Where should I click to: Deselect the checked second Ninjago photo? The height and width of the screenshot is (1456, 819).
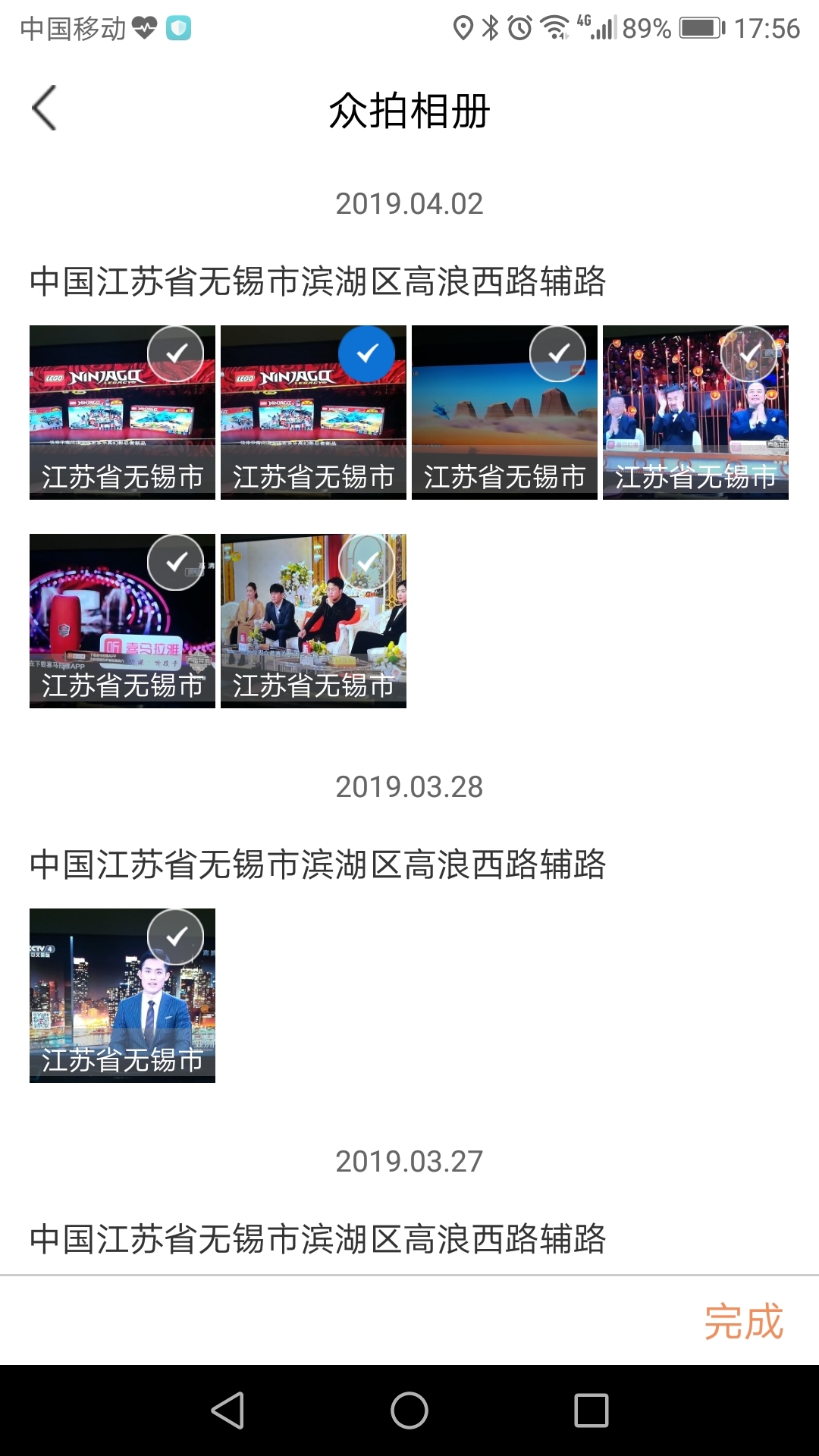coord(367,354)
